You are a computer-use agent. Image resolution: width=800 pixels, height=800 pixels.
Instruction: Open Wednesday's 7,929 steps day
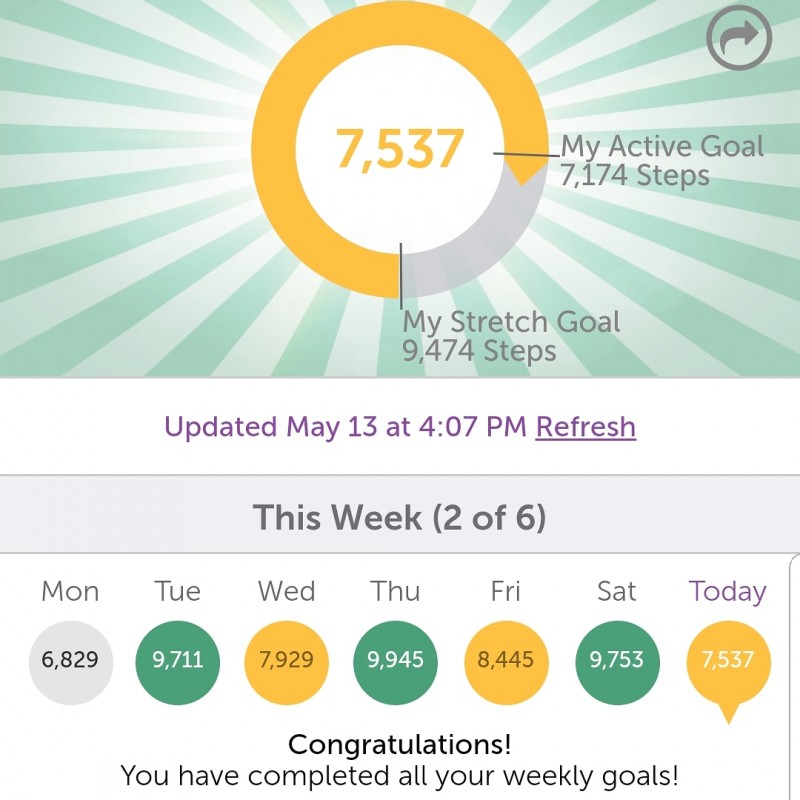(x=286, y=661)
